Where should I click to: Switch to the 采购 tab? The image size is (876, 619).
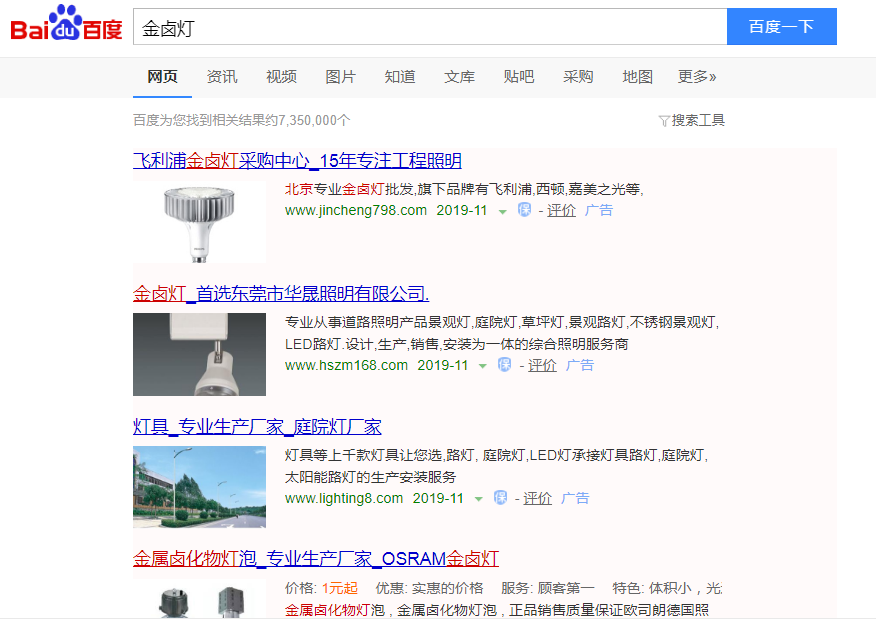(578, 77)
